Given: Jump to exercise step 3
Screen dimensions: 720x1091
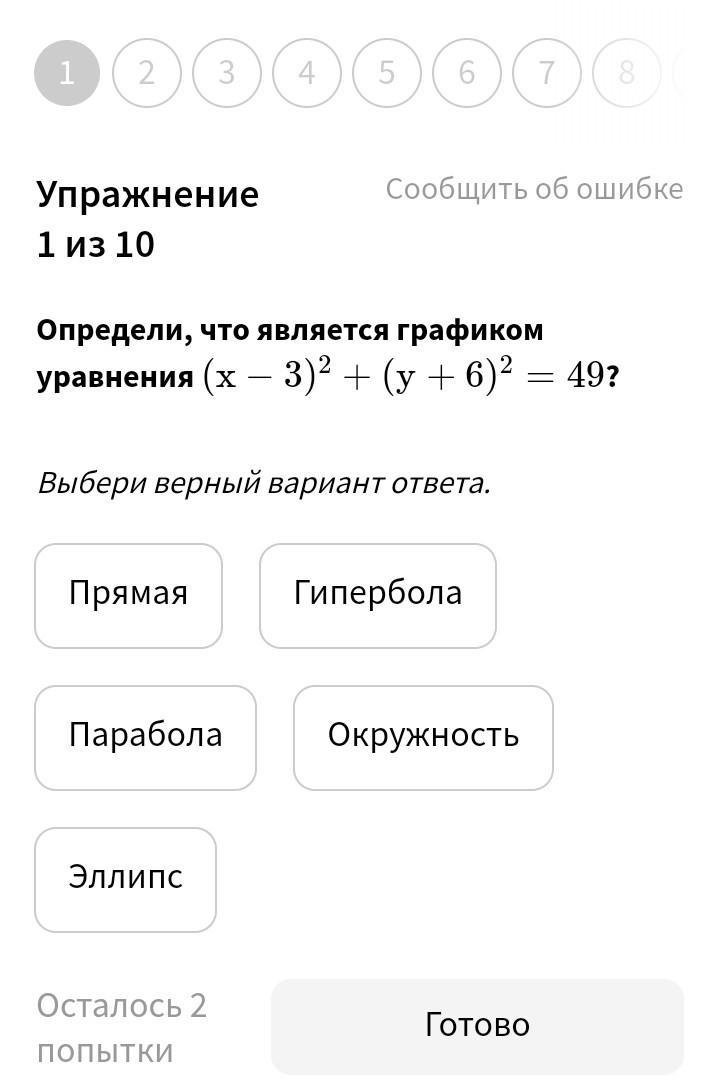Looking at the screenshot, I should point(227,73).
